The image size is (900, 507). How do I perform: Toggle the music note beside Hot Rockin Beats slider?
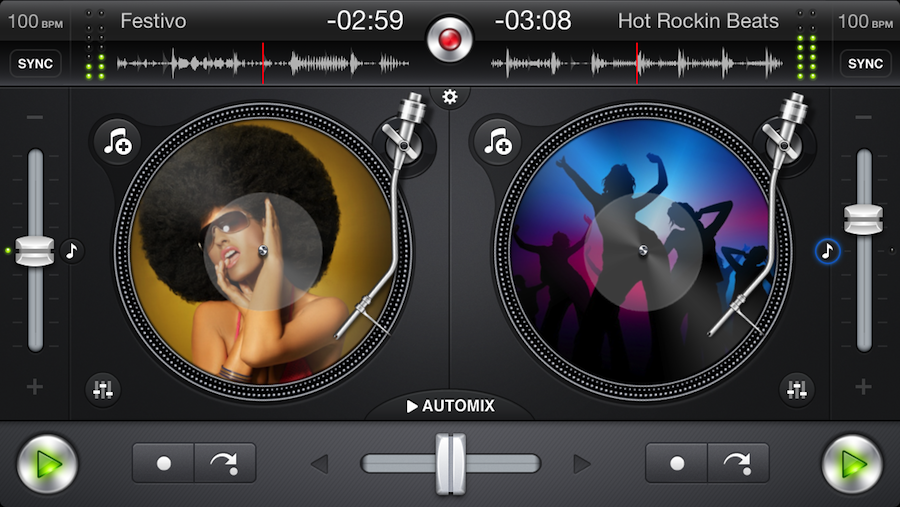coord(827,251)
